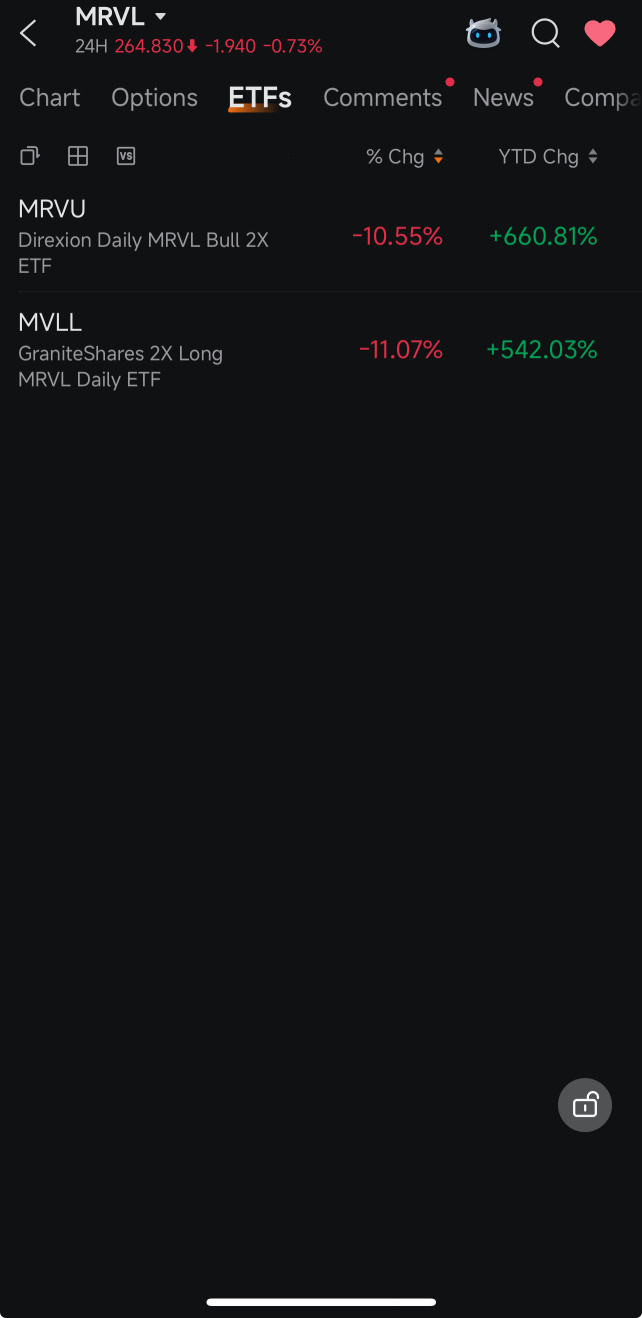Open the Comments tab

[382, 97]
